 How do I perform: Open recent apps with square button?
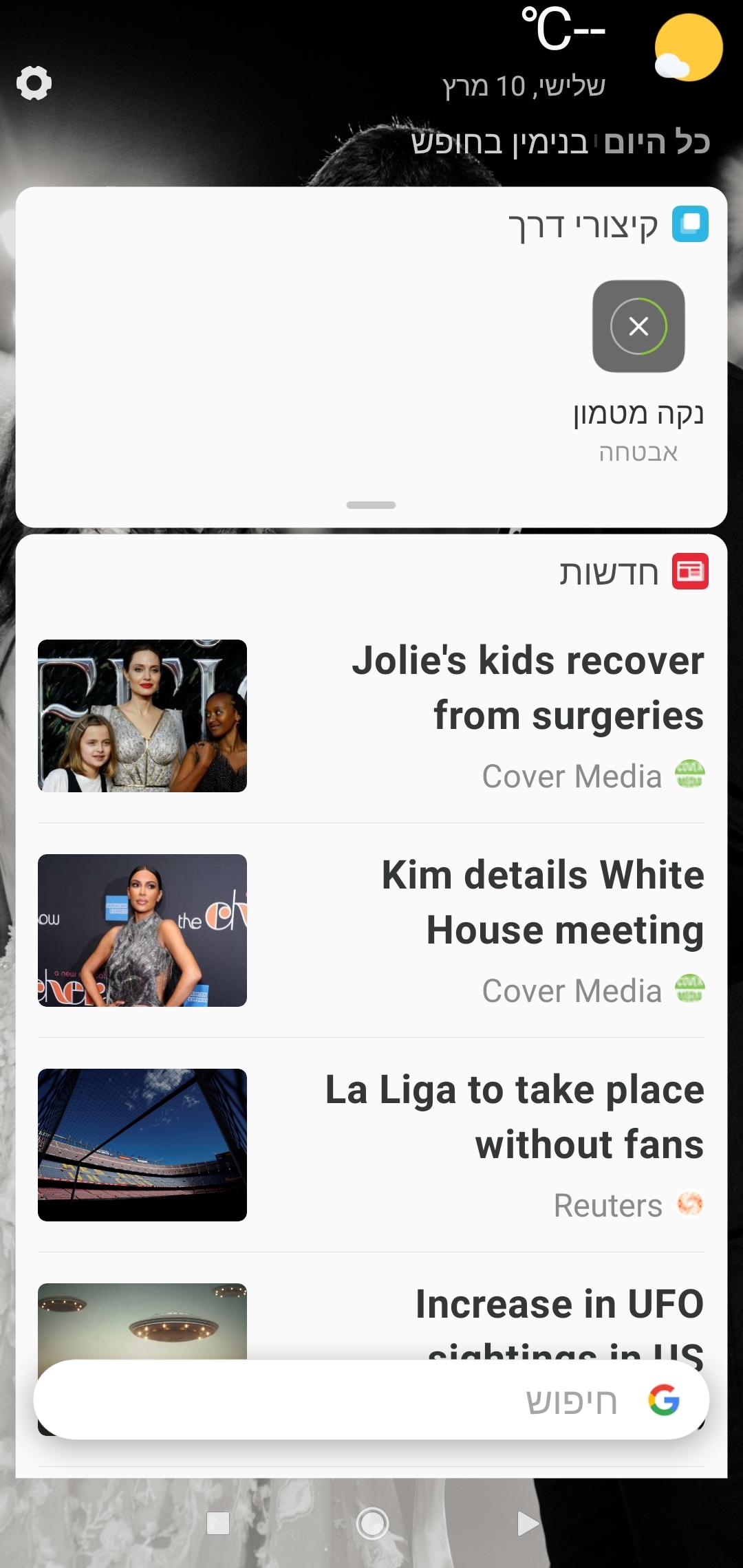[x=218, y=1523]
